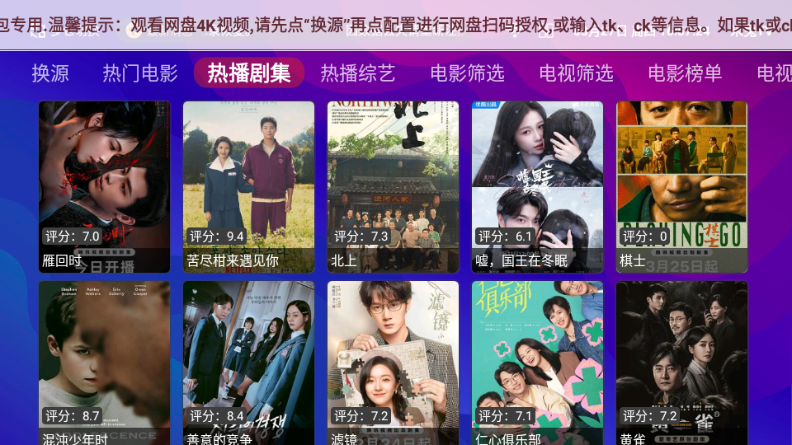Open 混沌少年时 rated 8.7
Viewport: 792px width, 445px height.
coord(104,363)
